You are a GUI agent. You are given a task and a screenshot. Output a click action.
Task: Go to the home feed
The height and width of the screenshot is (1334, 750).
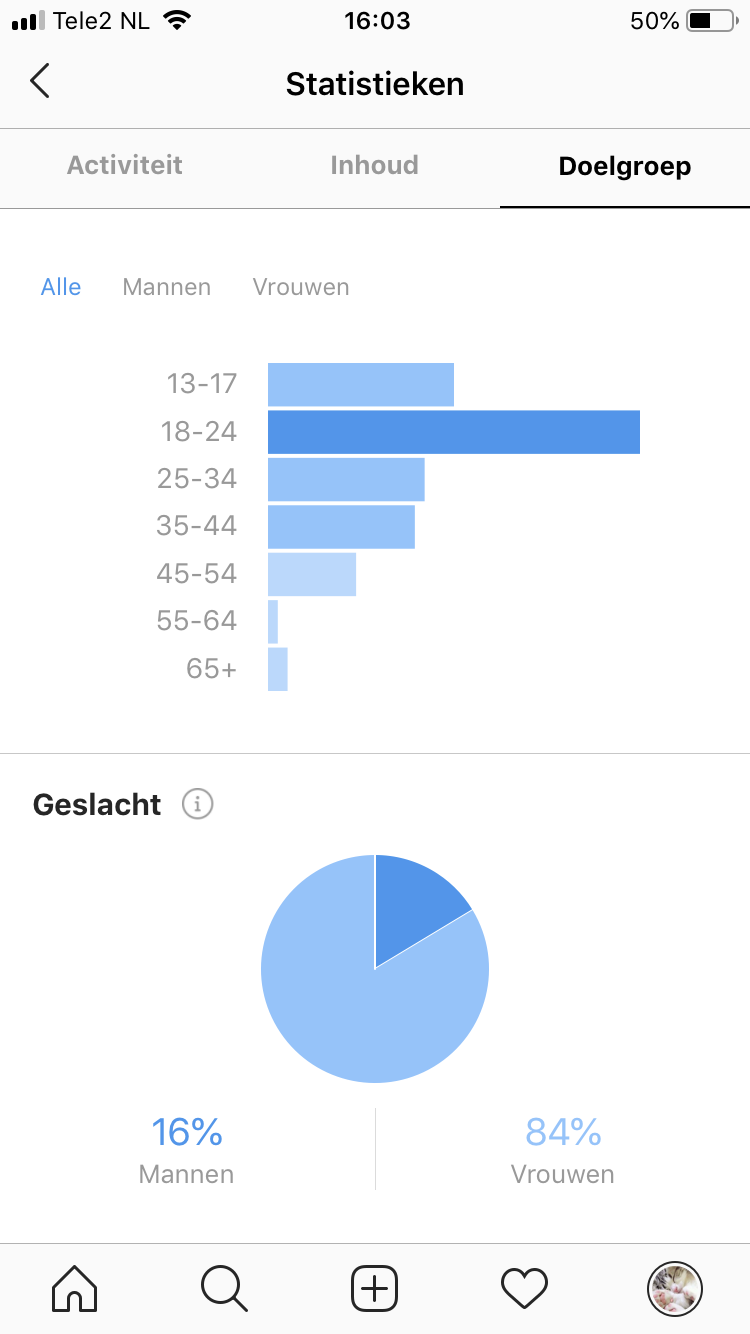75,1288
